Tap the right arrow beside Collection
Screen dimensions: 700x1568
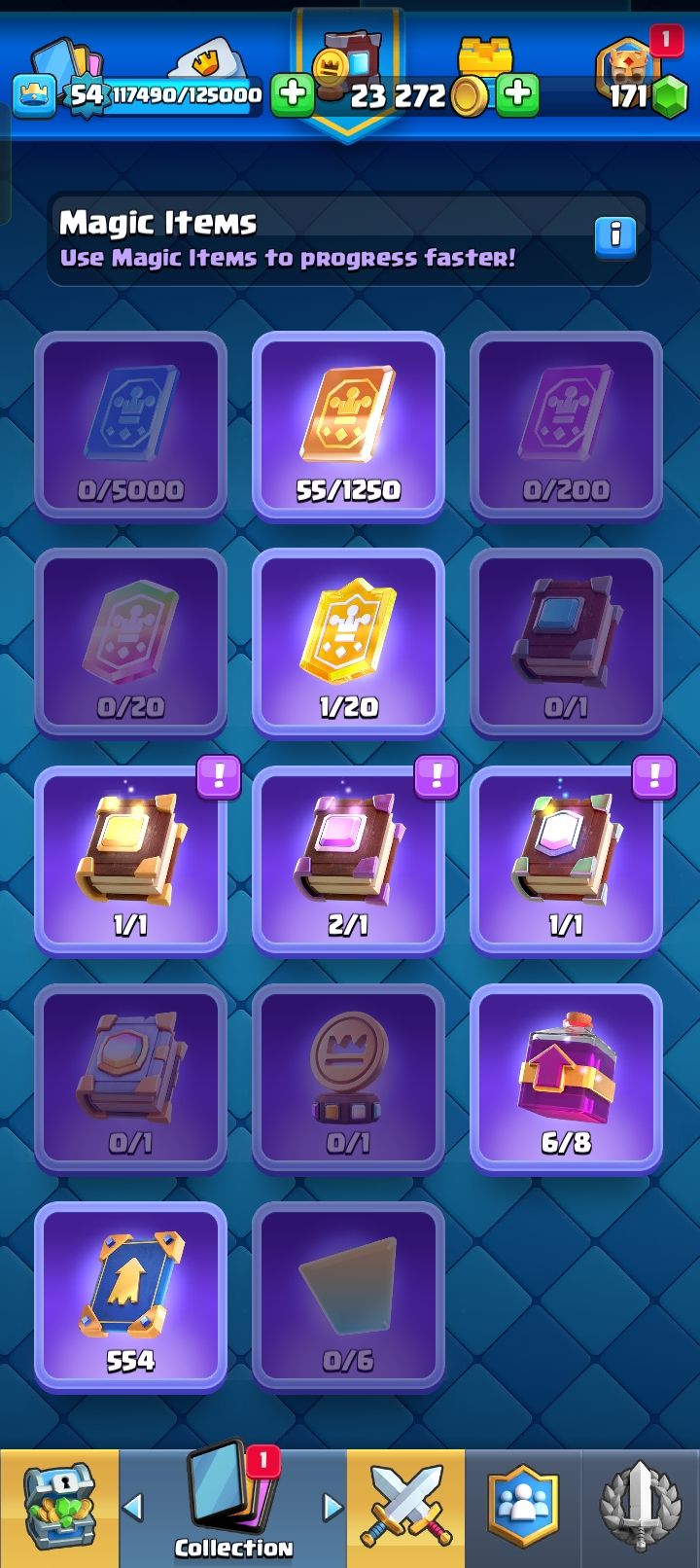click(332, 1507)
